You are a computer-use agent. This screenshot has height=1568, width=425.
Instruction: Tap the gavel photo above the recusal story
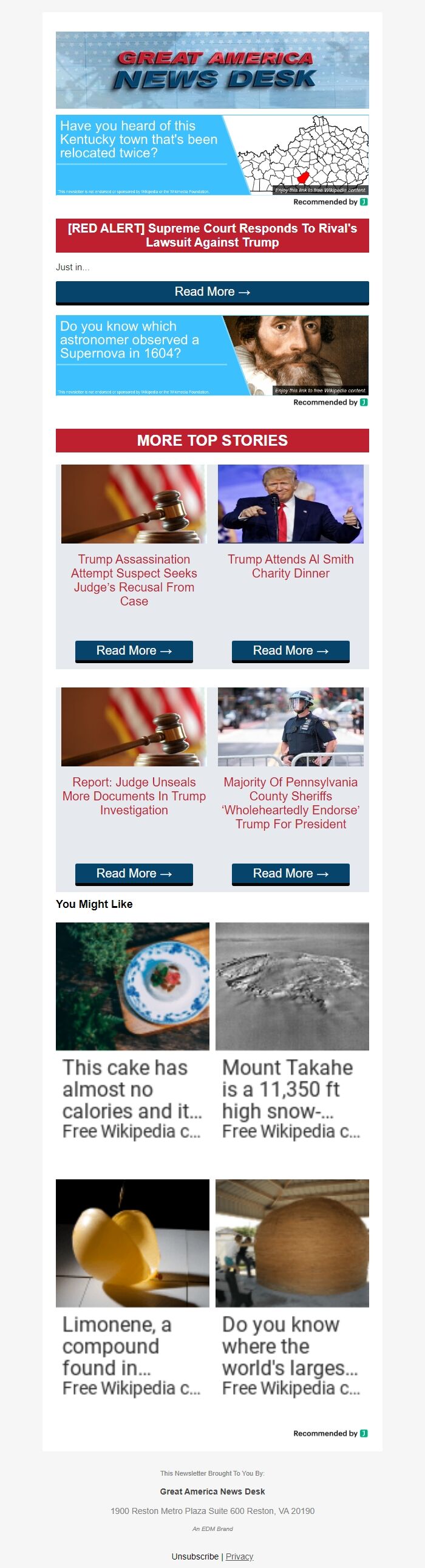(134, 504)
